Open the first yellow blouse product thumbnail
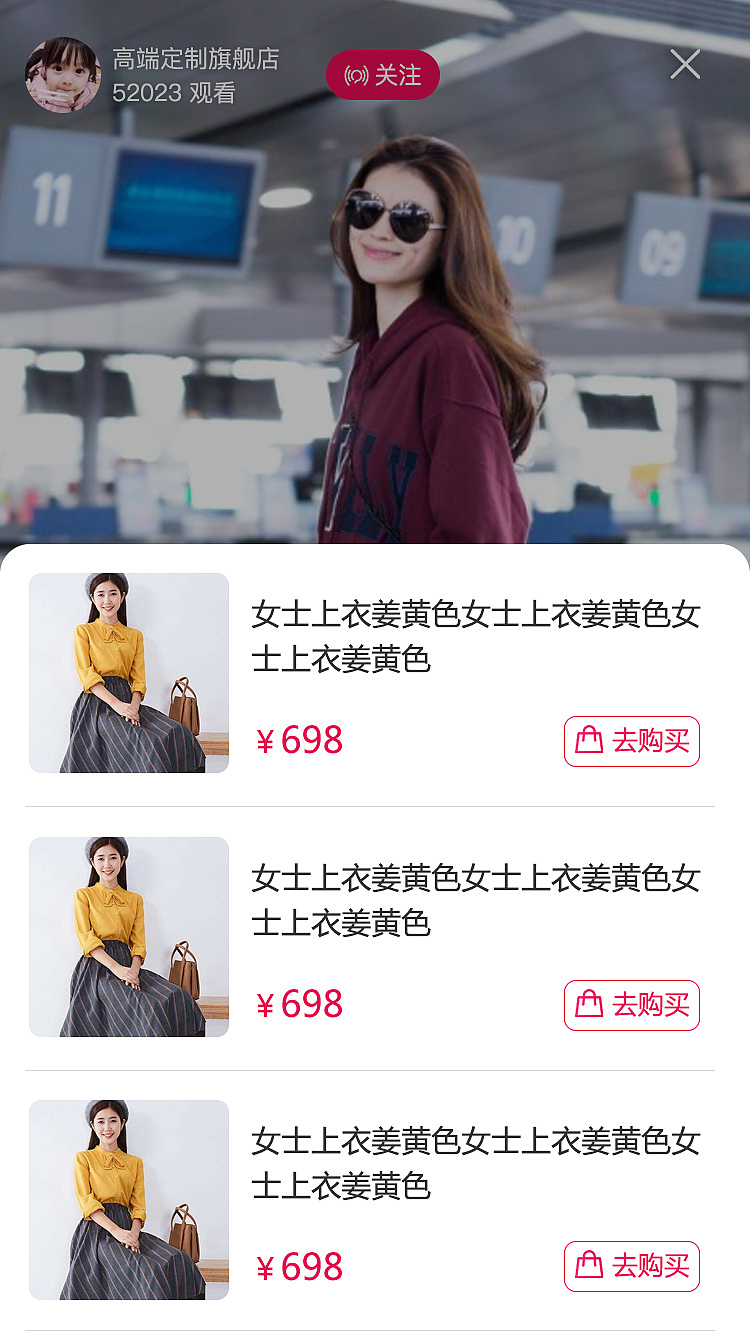This screenshot has width=750, height=1334. pos(128,673)
